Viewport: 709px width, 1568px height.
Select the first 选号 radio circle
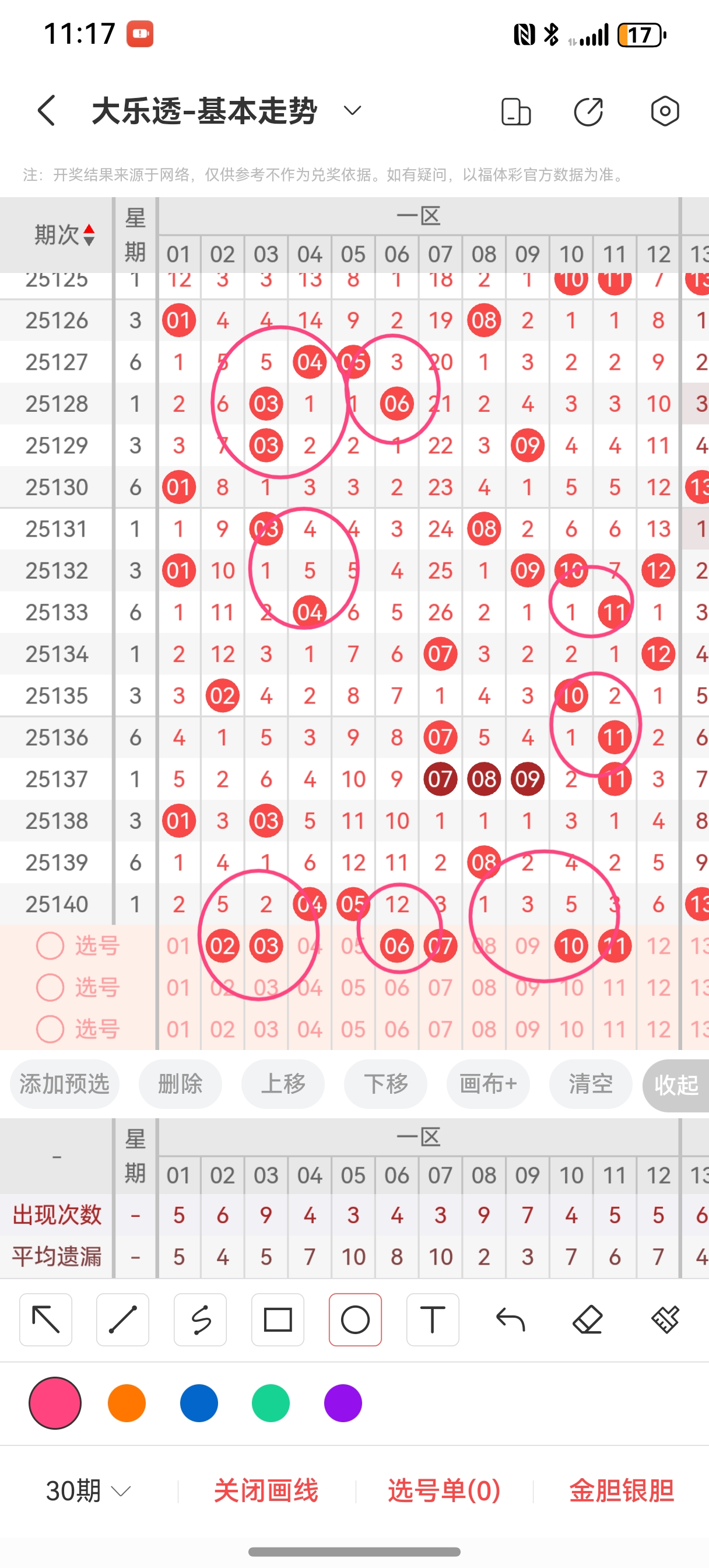pos(51,946)
